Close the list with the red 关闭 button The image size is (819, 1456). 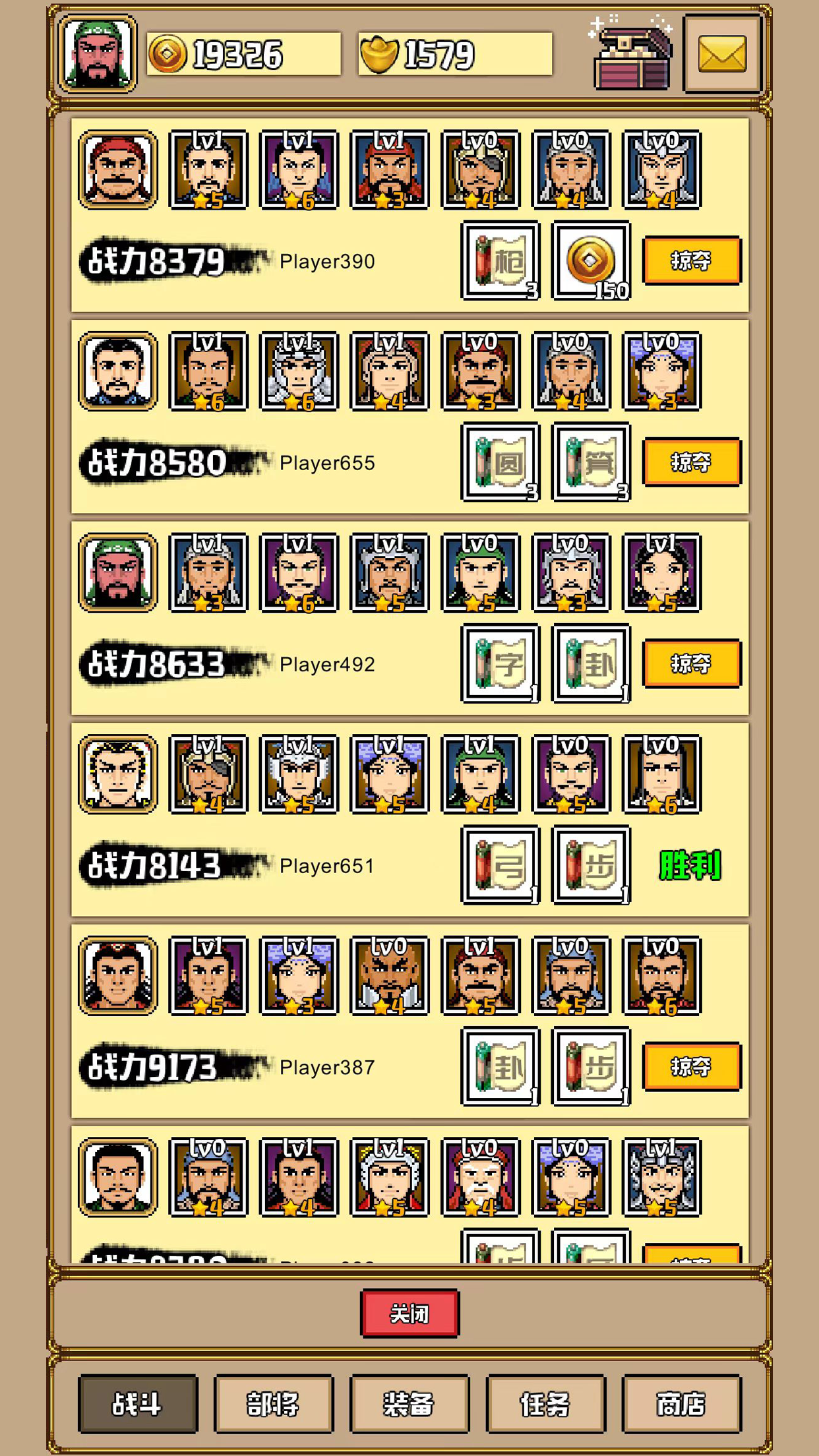point(409,1314)
